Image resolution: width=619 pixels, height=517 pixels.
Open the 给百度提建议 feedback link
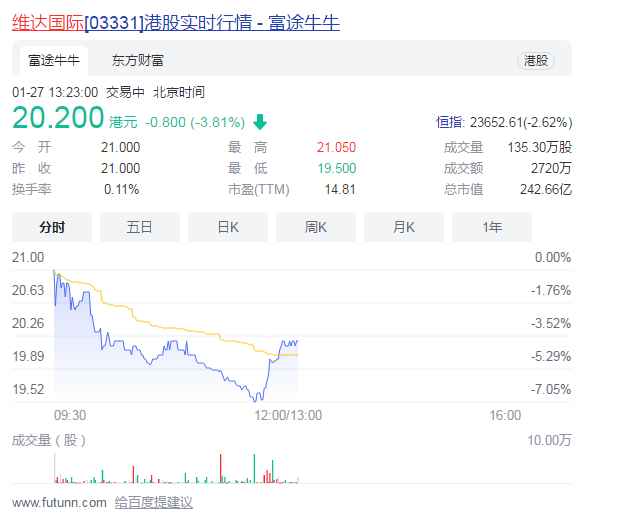(153, 502)
